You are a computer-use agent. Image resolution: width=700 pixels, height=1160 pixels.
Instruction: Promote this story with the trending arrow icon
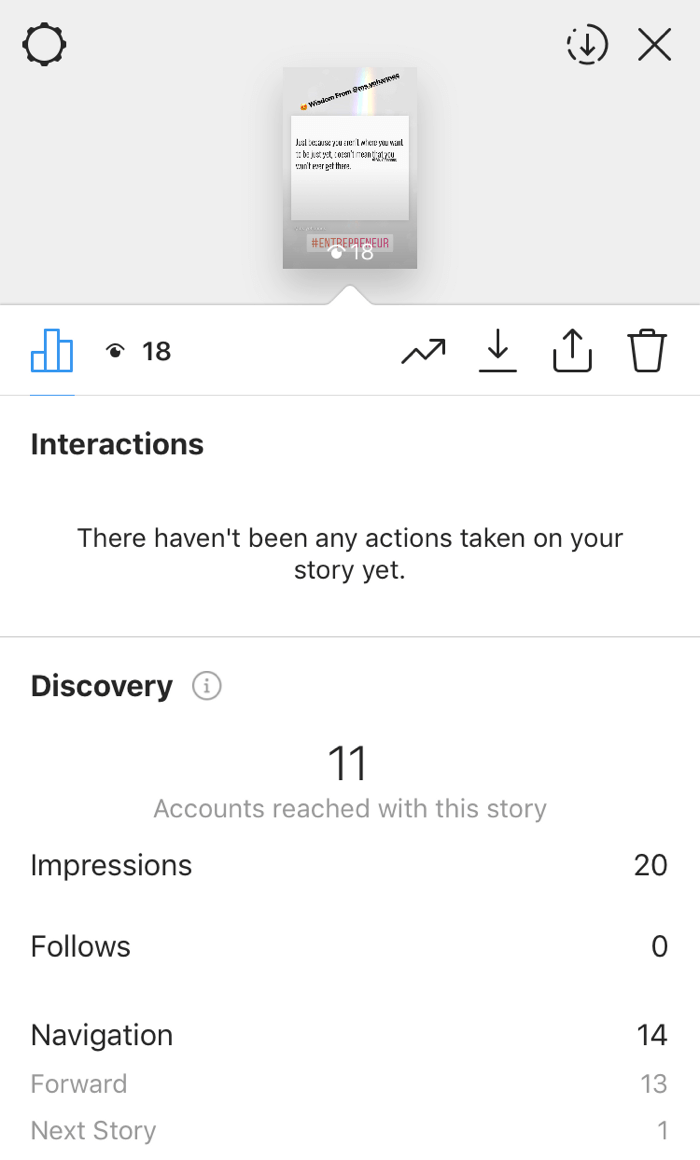point(424,351)
